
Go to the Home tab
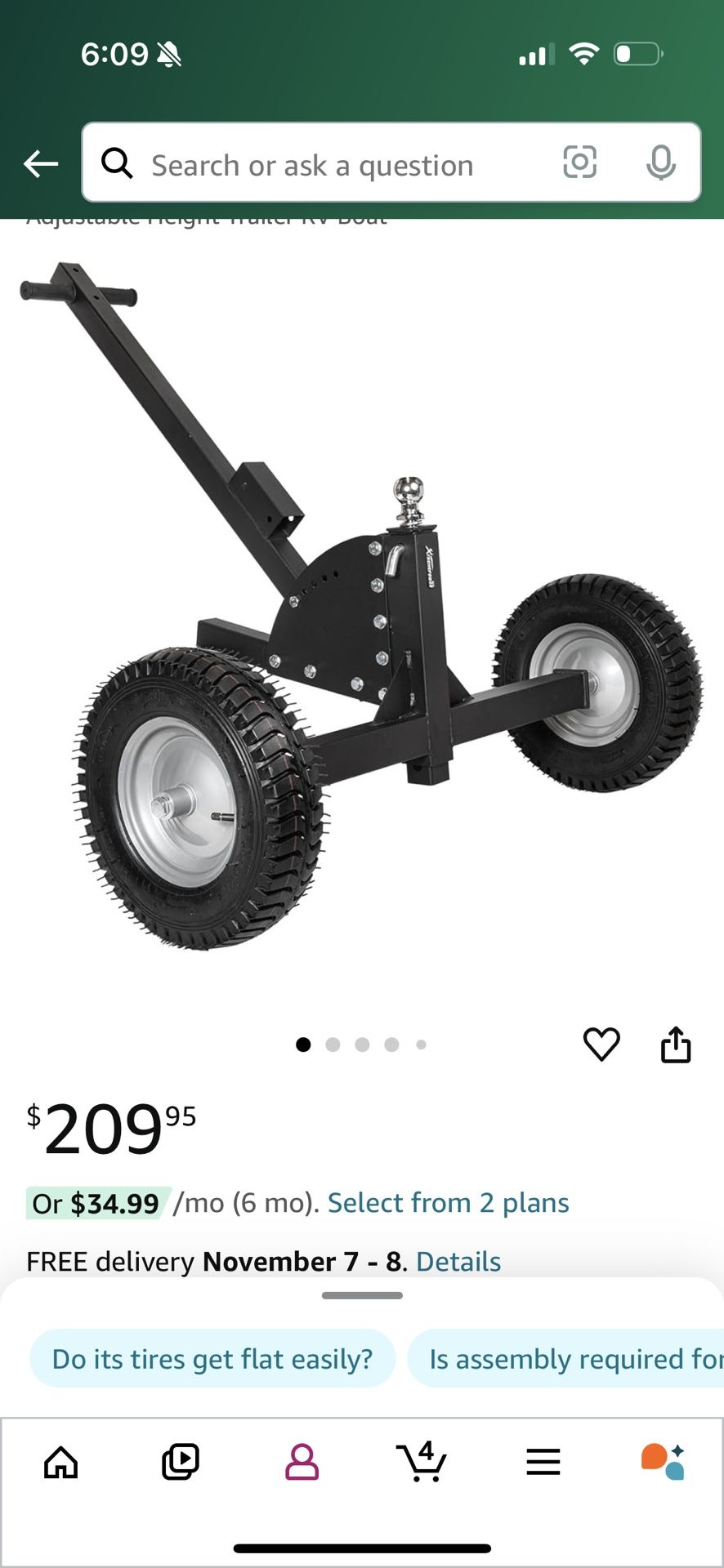pyautogui.click(x=61, y=1462)
